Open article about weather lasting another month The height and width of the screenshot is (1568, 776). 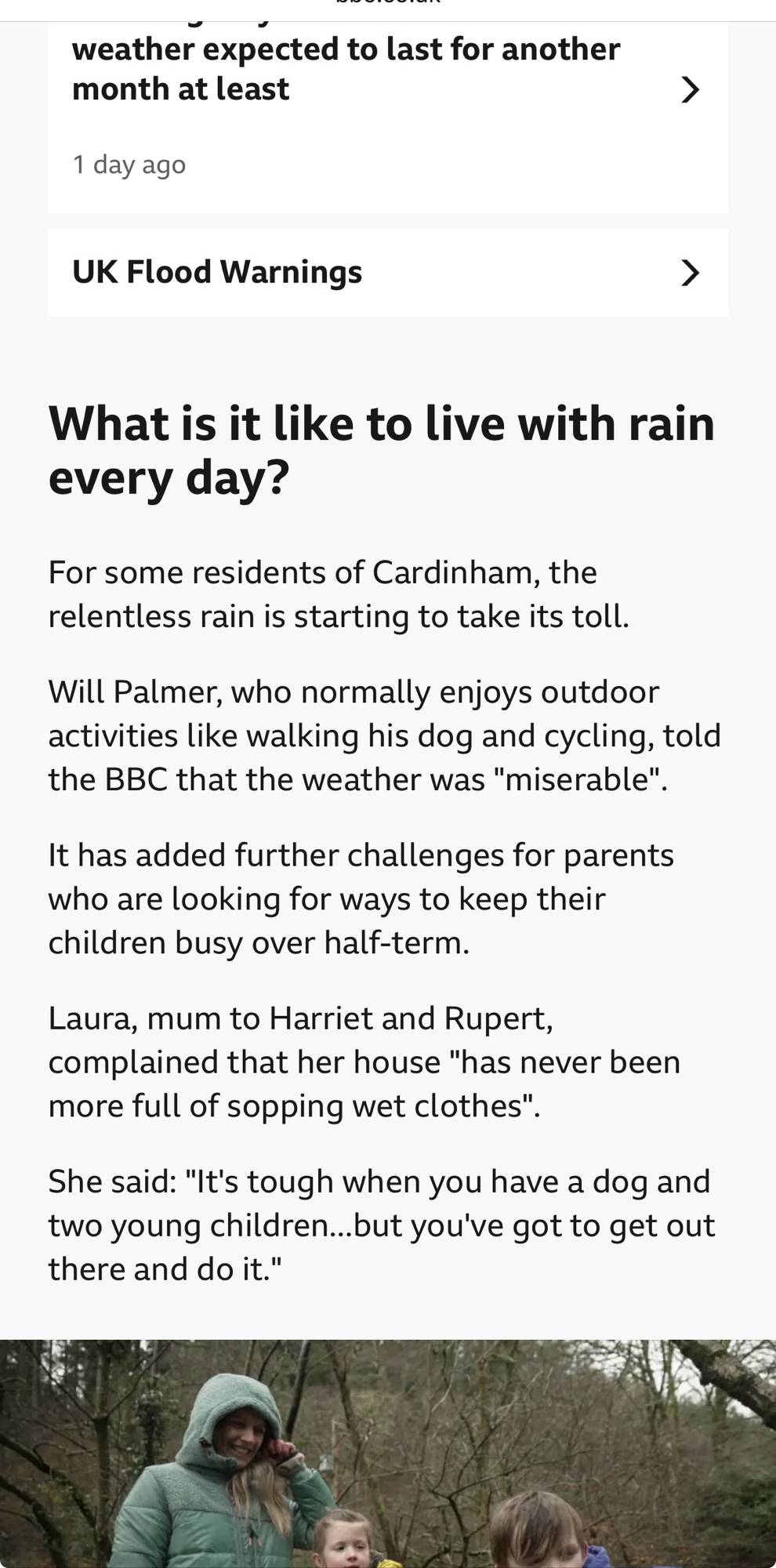point(345,69)
